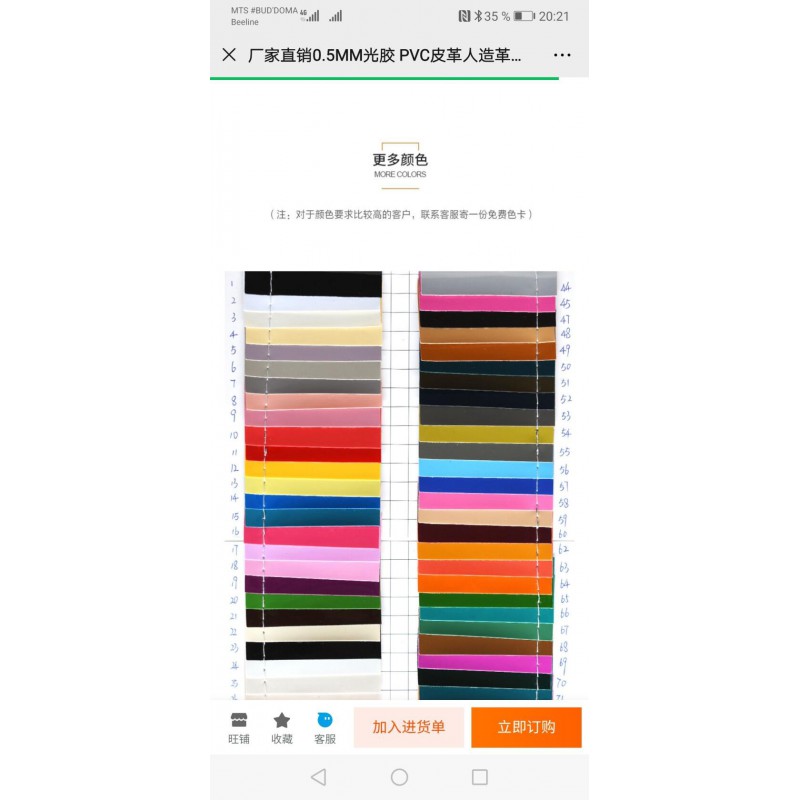Close the product page with X
This screenshot has width=800, height=800.
[229, 55]
